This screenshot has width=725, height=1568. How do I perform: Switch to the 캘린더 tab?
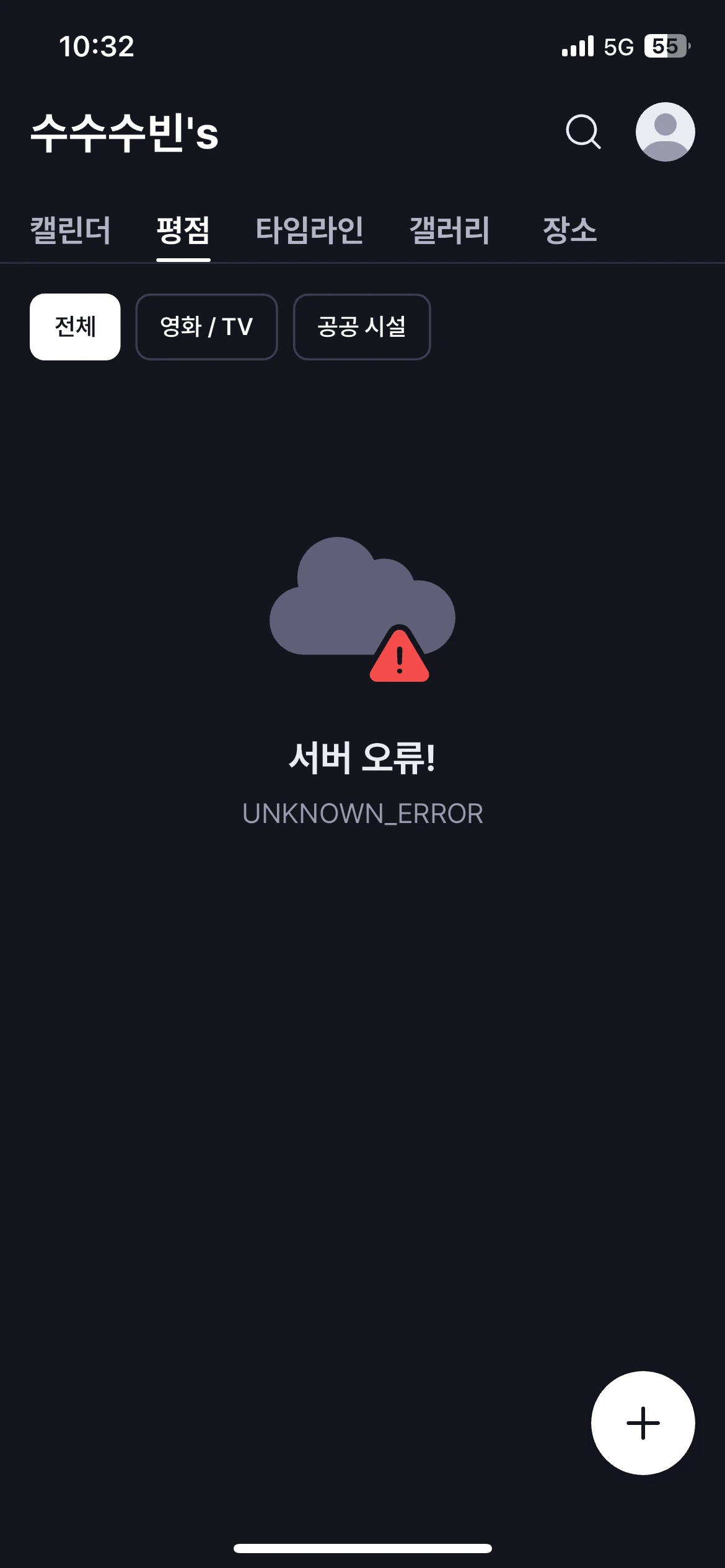pos(71,230)
